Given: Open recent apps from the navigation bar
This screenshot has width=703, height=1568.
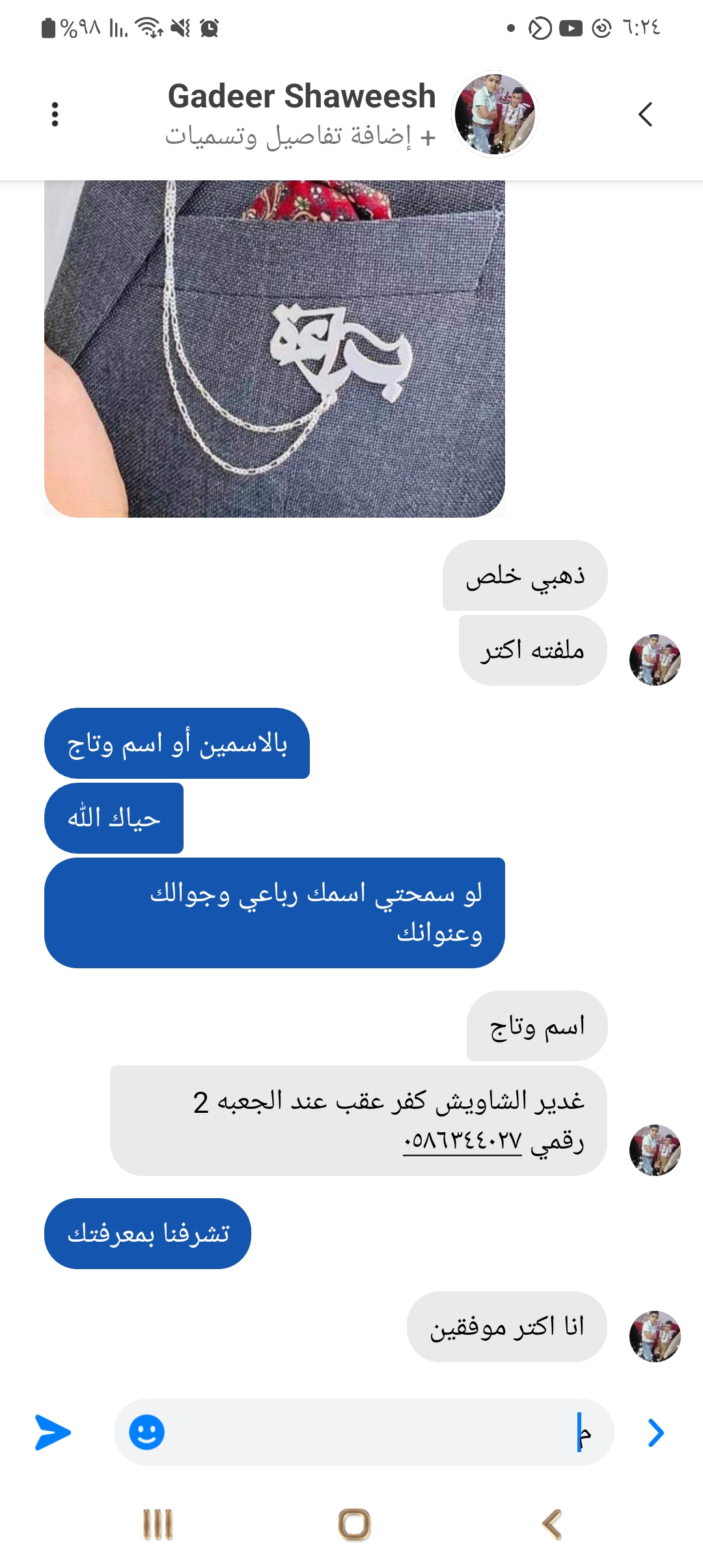Looking at the screenshot, I should click(158, 1524).
